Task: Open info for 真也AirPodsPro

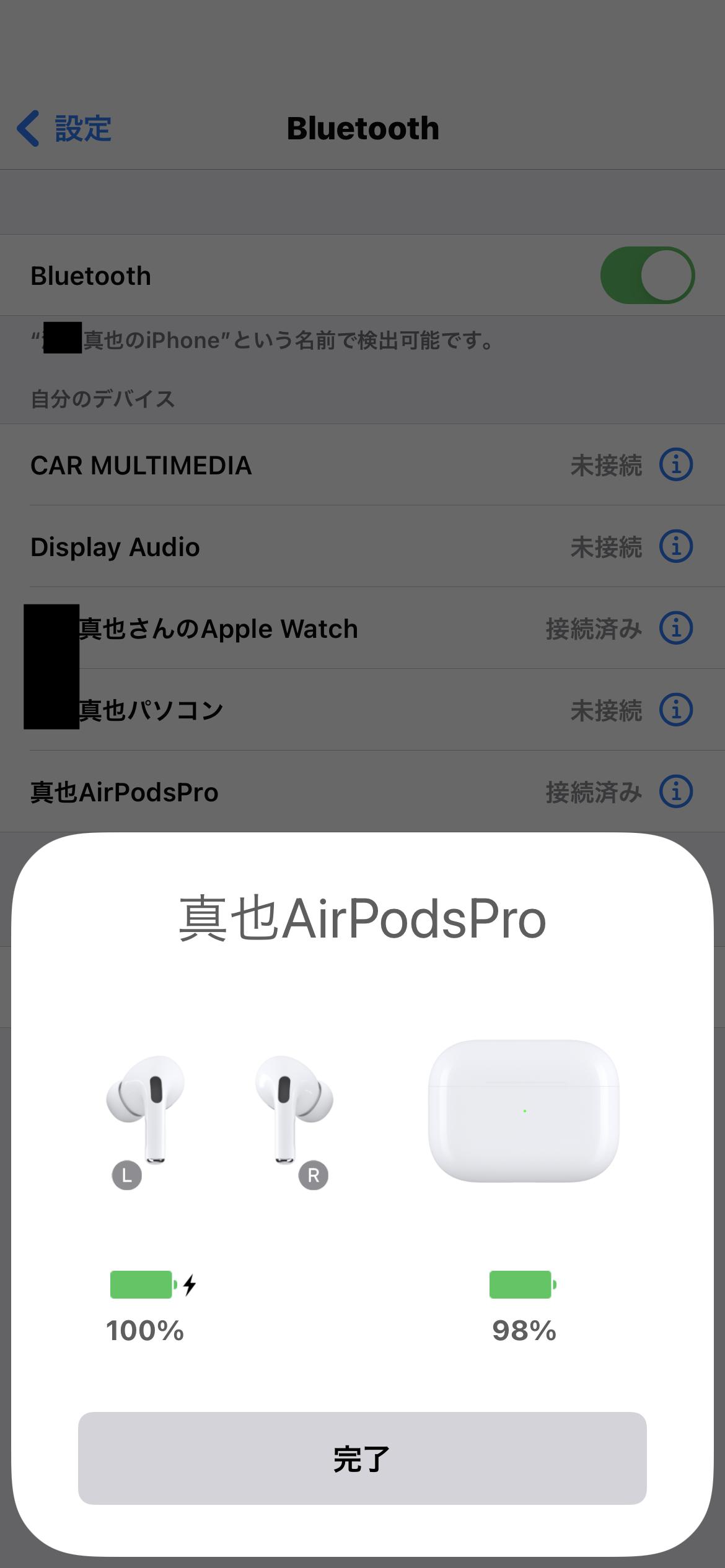Action: point(675,792)
